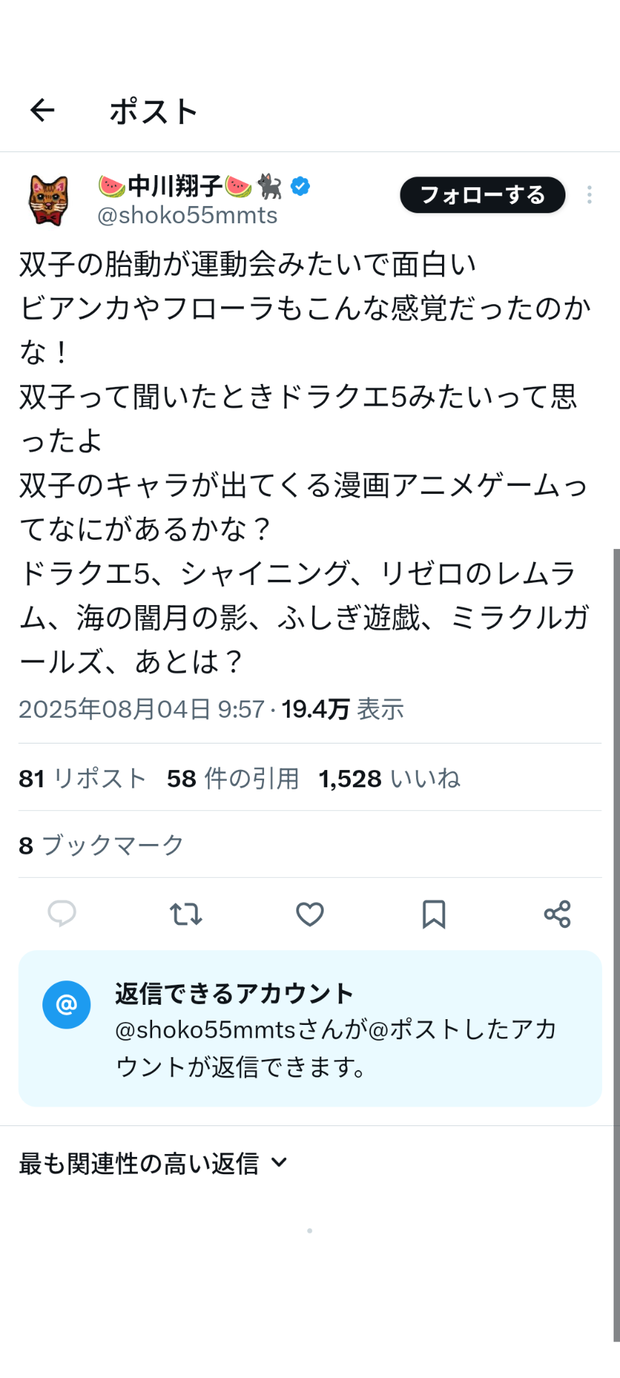View the 58 件の引用 quotes
620x1378 pixels.
(x=233, y=778)
